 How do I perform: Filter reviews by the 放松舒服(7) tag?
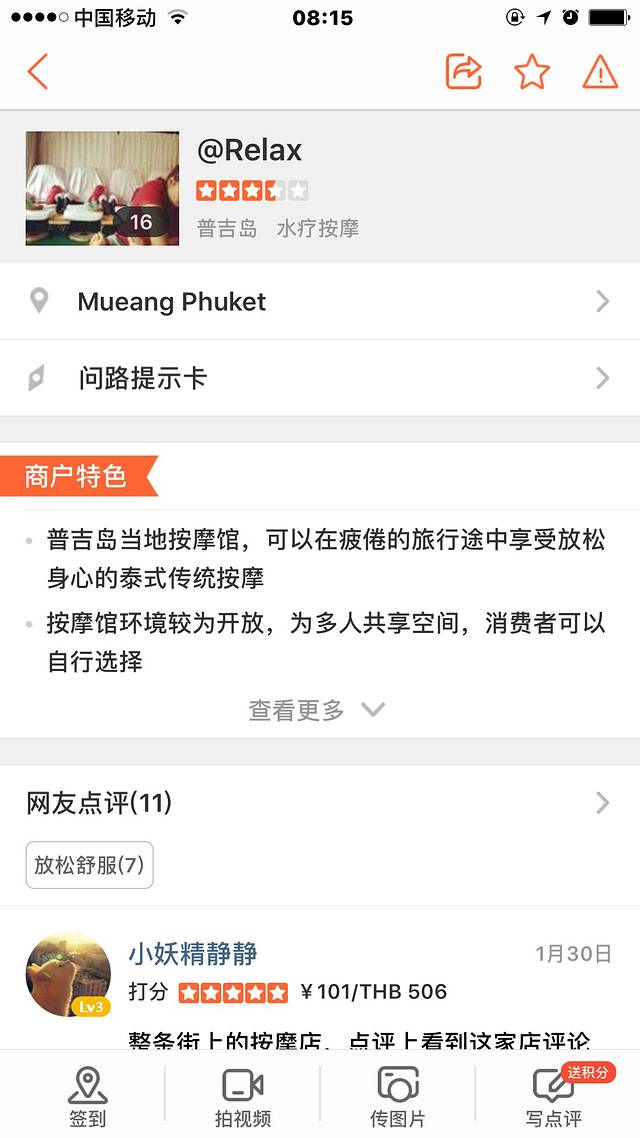point(90,865)
